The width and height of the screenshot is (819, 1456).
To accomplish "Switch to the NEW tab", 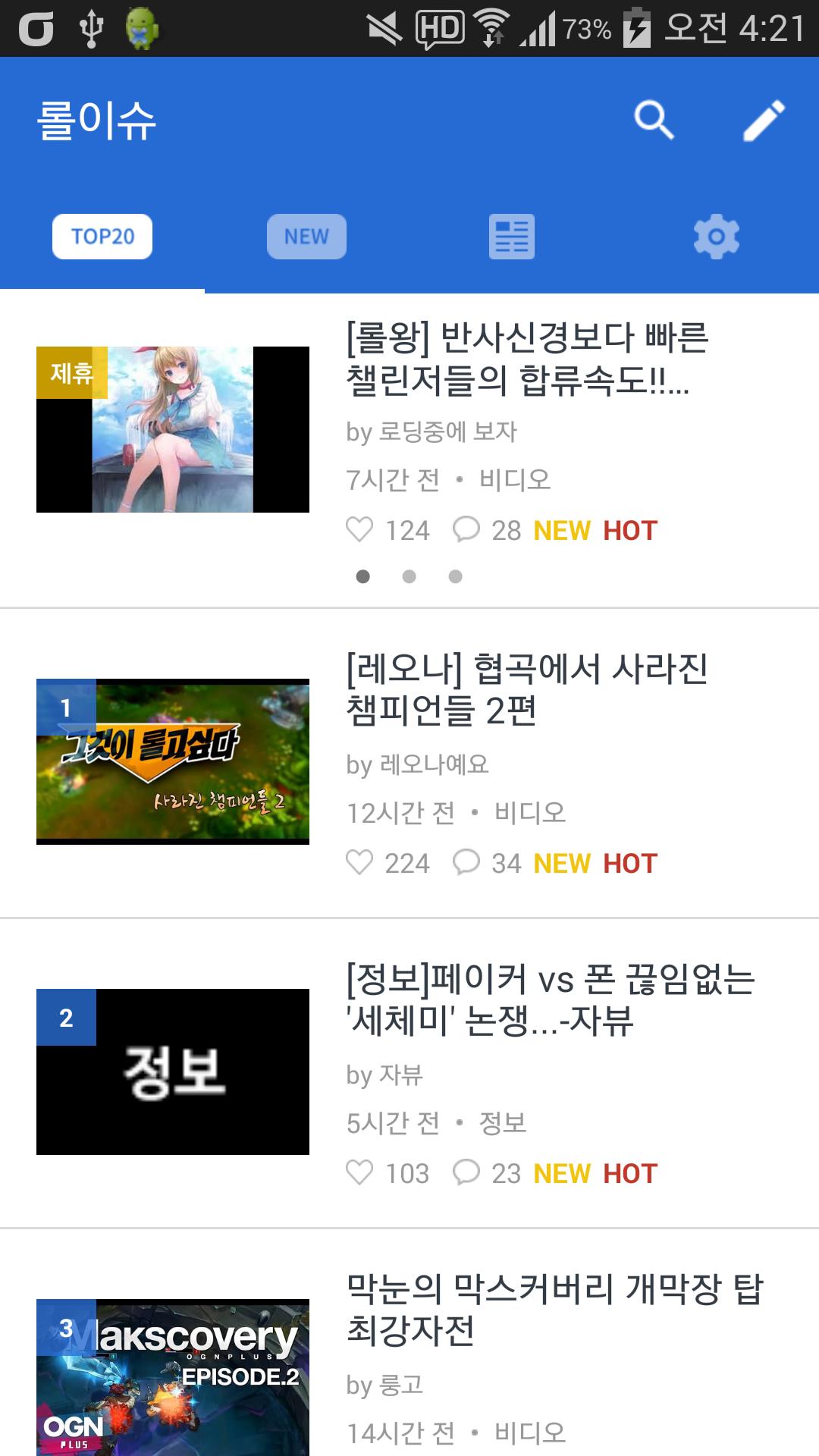I will [x=306, y=237].
